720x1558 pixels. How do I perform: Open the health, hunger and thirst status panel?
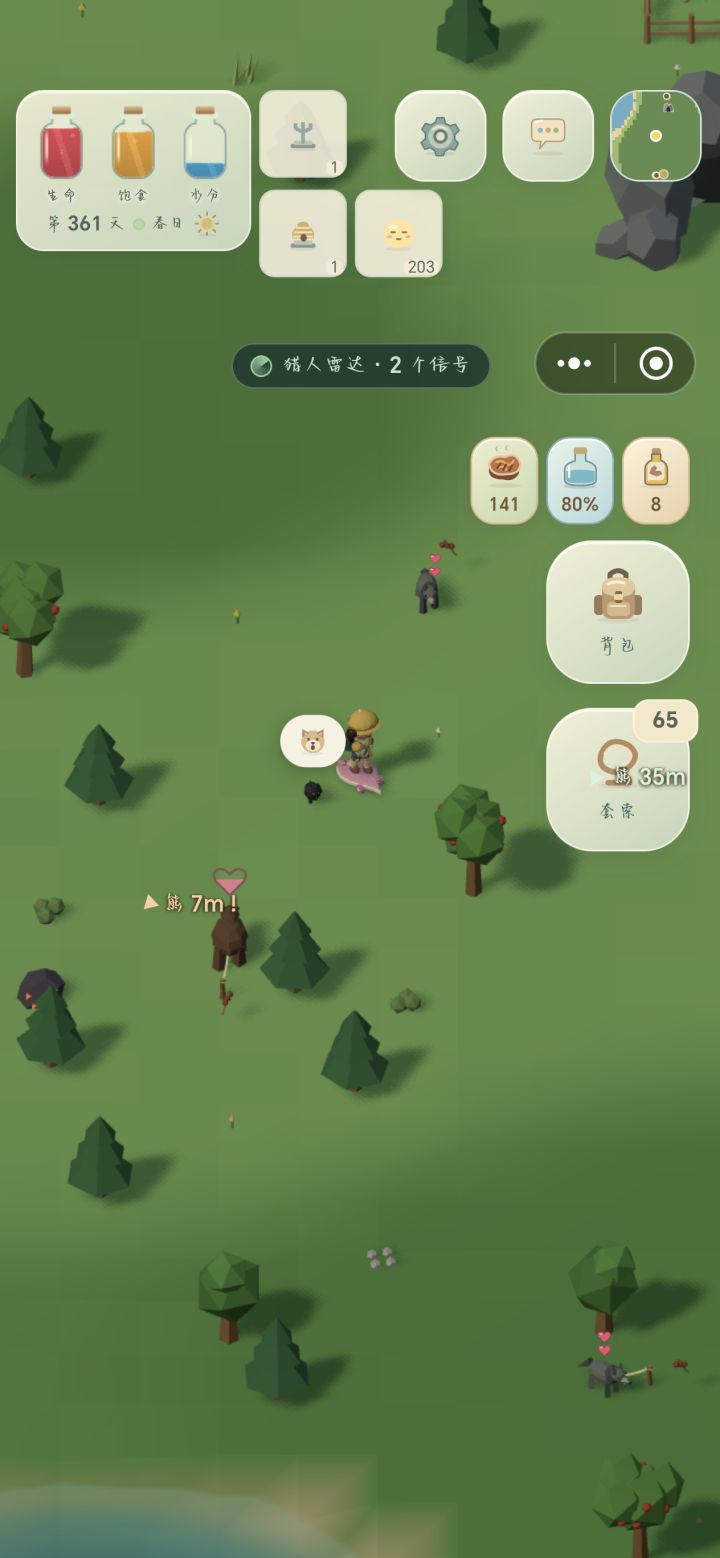coord(133,170)
